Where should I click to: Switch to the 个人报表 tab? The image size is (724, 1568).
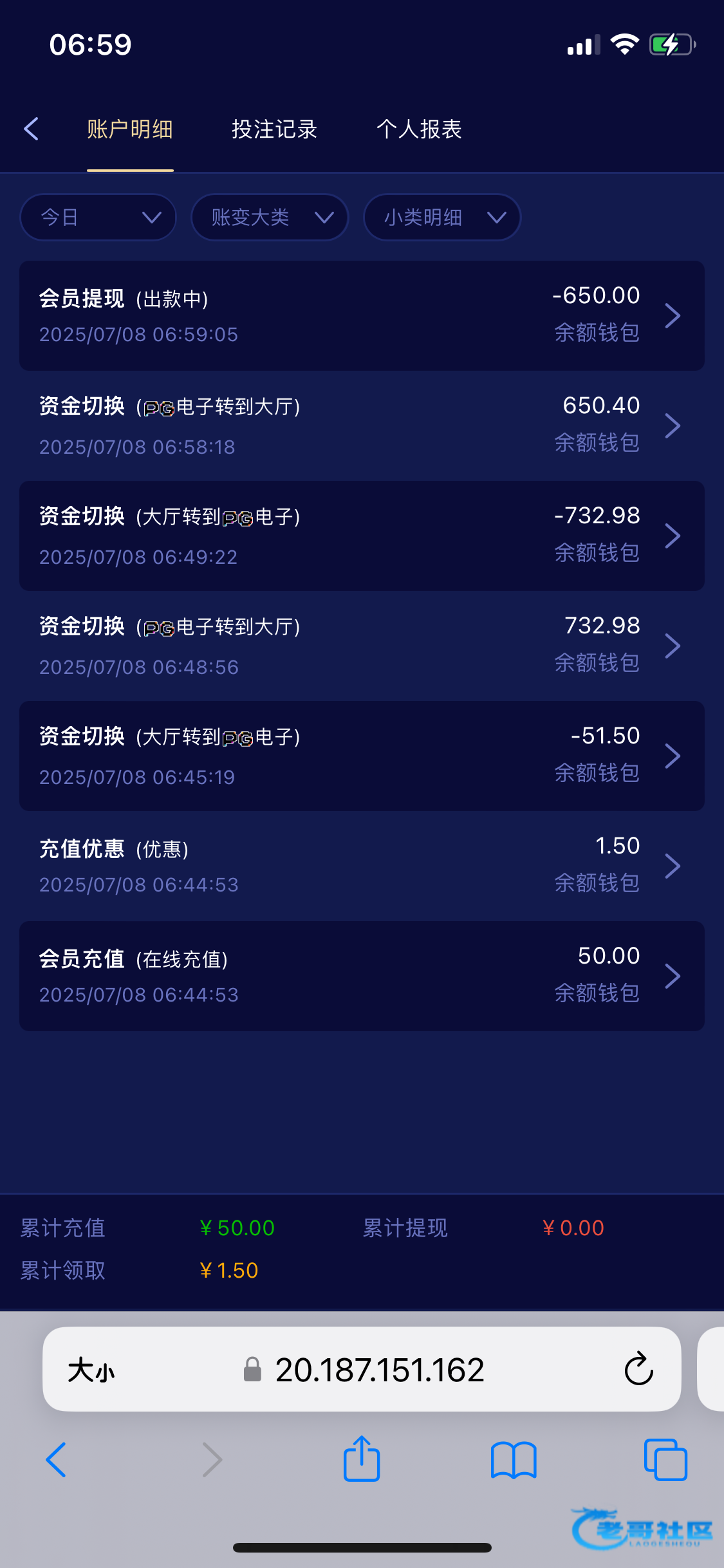tap(419, 129)
